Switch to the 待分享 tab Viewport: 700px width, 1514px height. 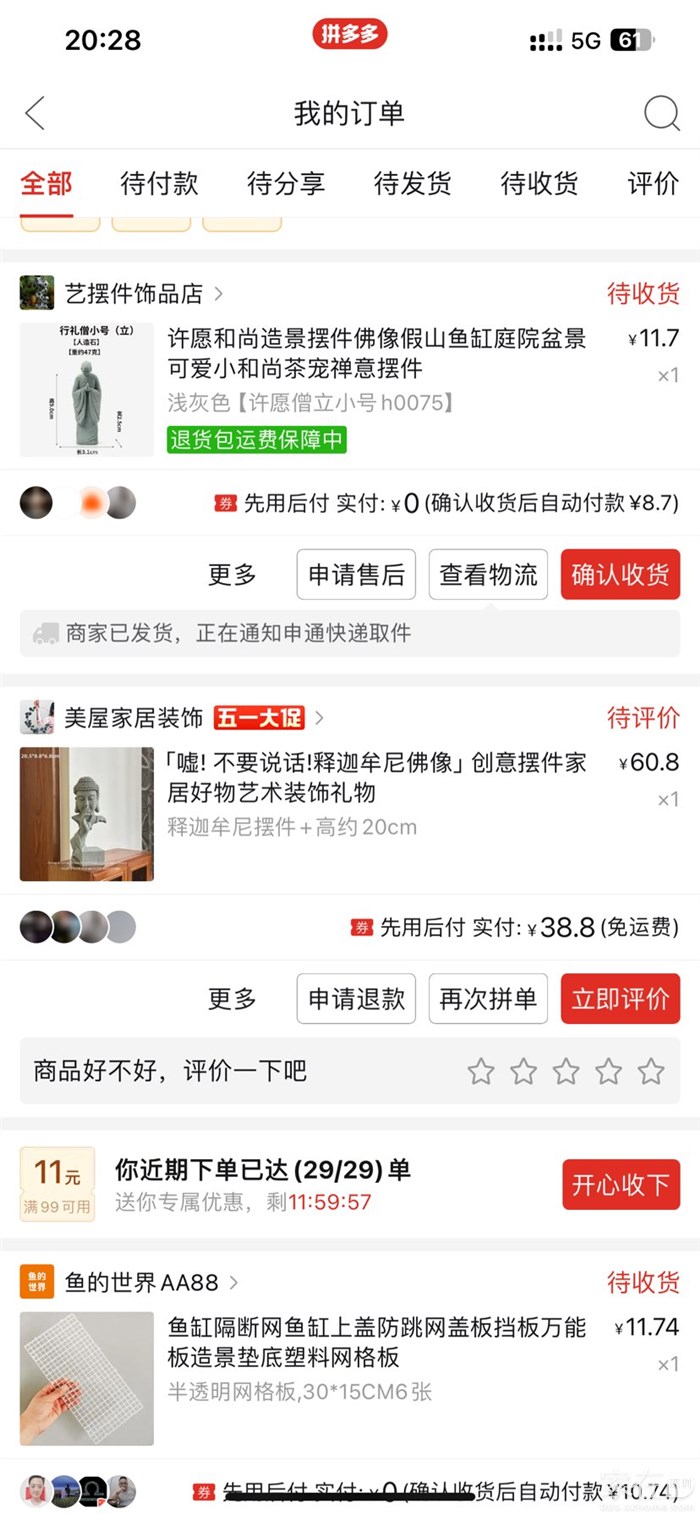[x=286, y=183]
